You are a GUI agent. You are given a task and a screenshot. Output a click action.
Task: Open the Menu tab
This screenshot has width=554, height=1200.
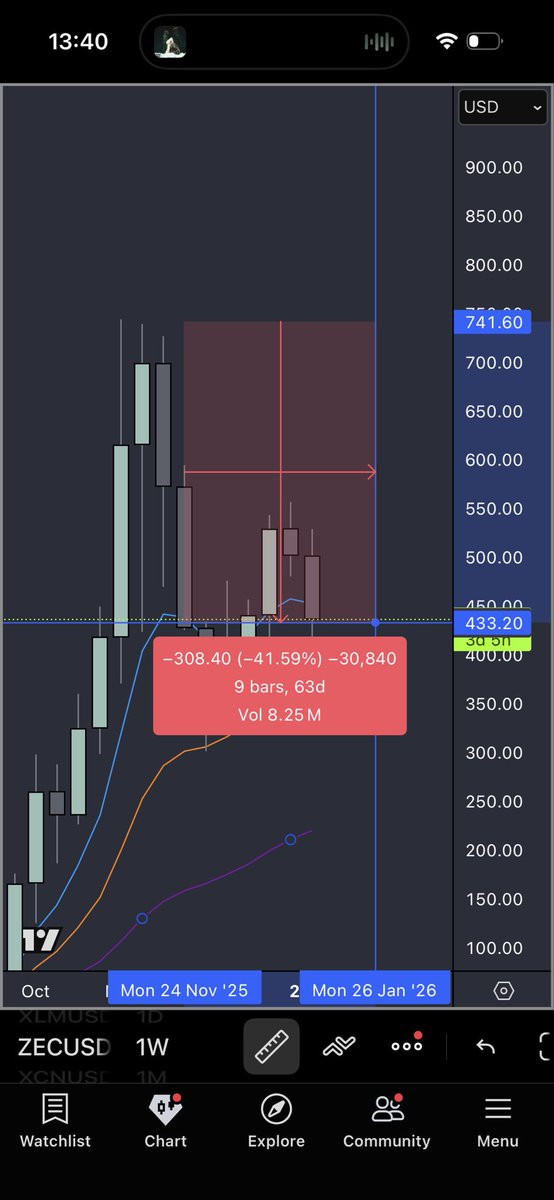[497, 1121]
